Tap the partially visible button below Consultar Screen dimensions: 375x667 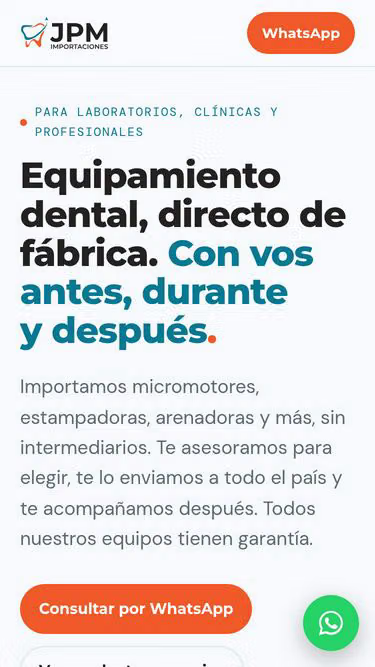[x=132, y=657]
